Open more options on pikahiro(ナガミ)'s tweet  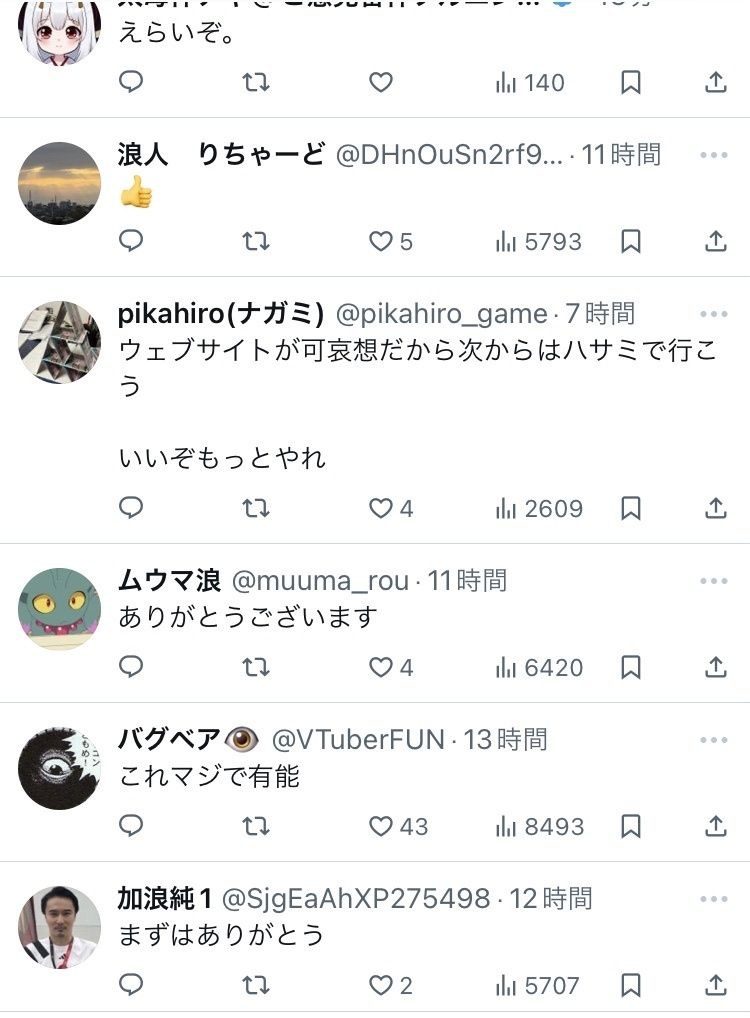(x=714, y=314)
